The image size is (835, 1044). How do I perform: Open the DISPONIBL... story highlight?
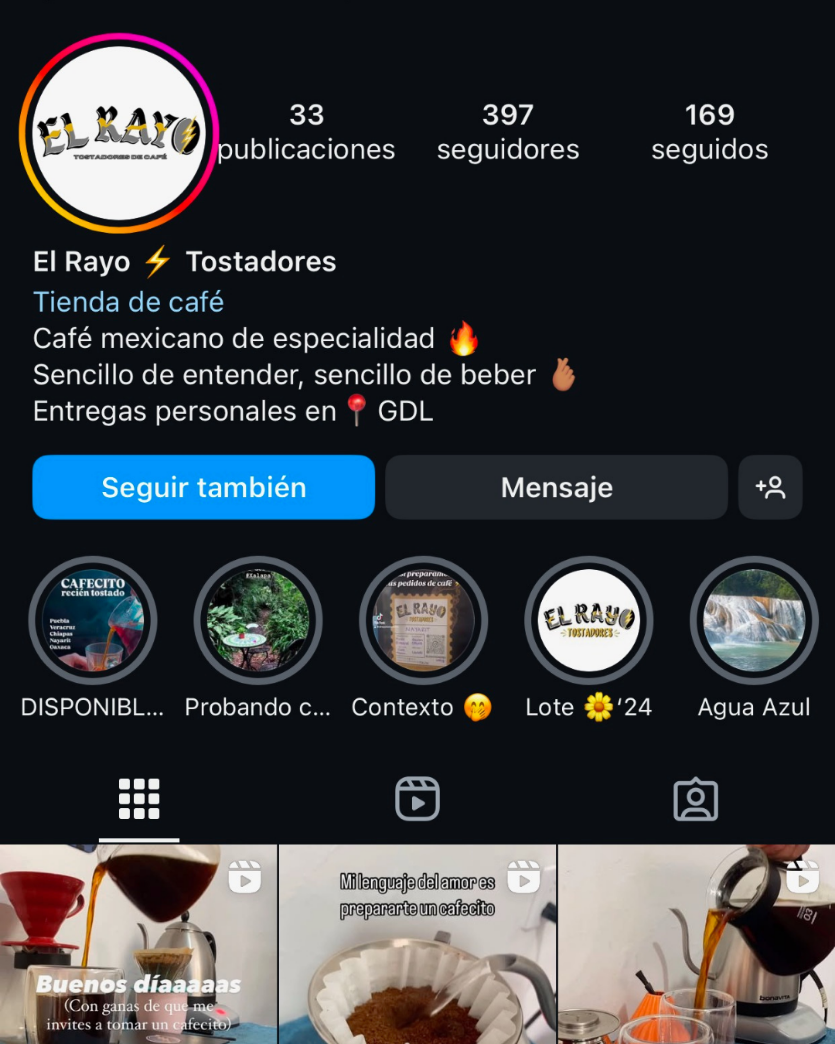[93, 621]
